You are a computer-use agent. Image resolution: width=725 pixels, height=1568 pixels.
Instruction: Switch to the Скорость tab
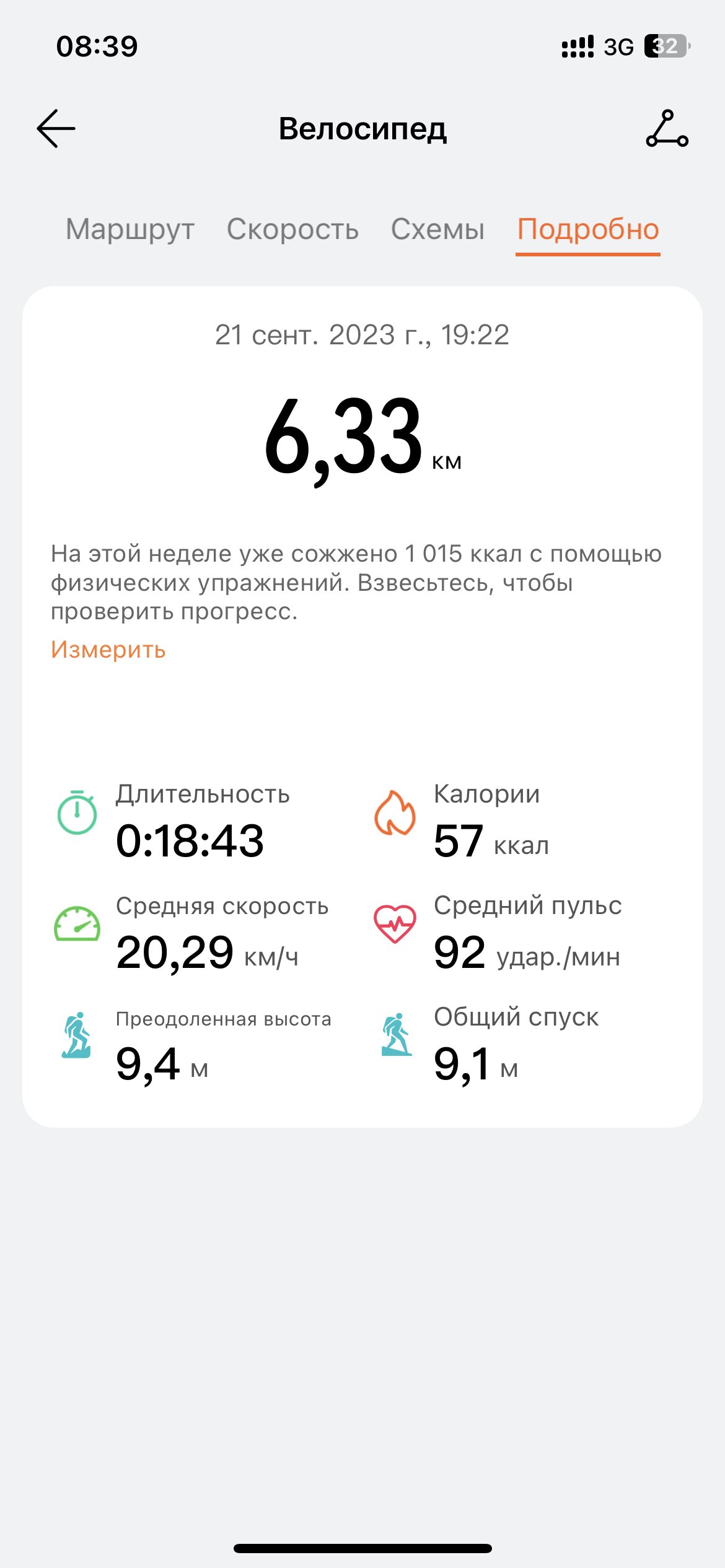[292, 230]
